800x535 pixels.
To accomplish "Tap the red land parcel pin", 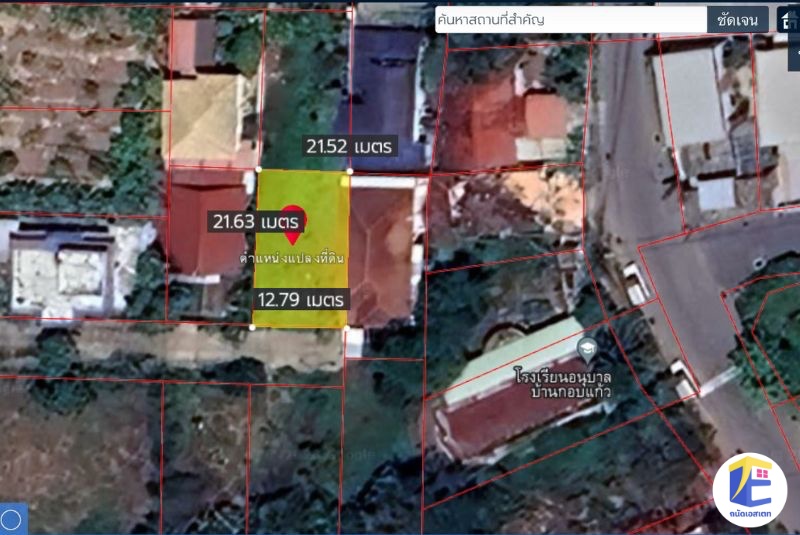I will tap(293, 228).
